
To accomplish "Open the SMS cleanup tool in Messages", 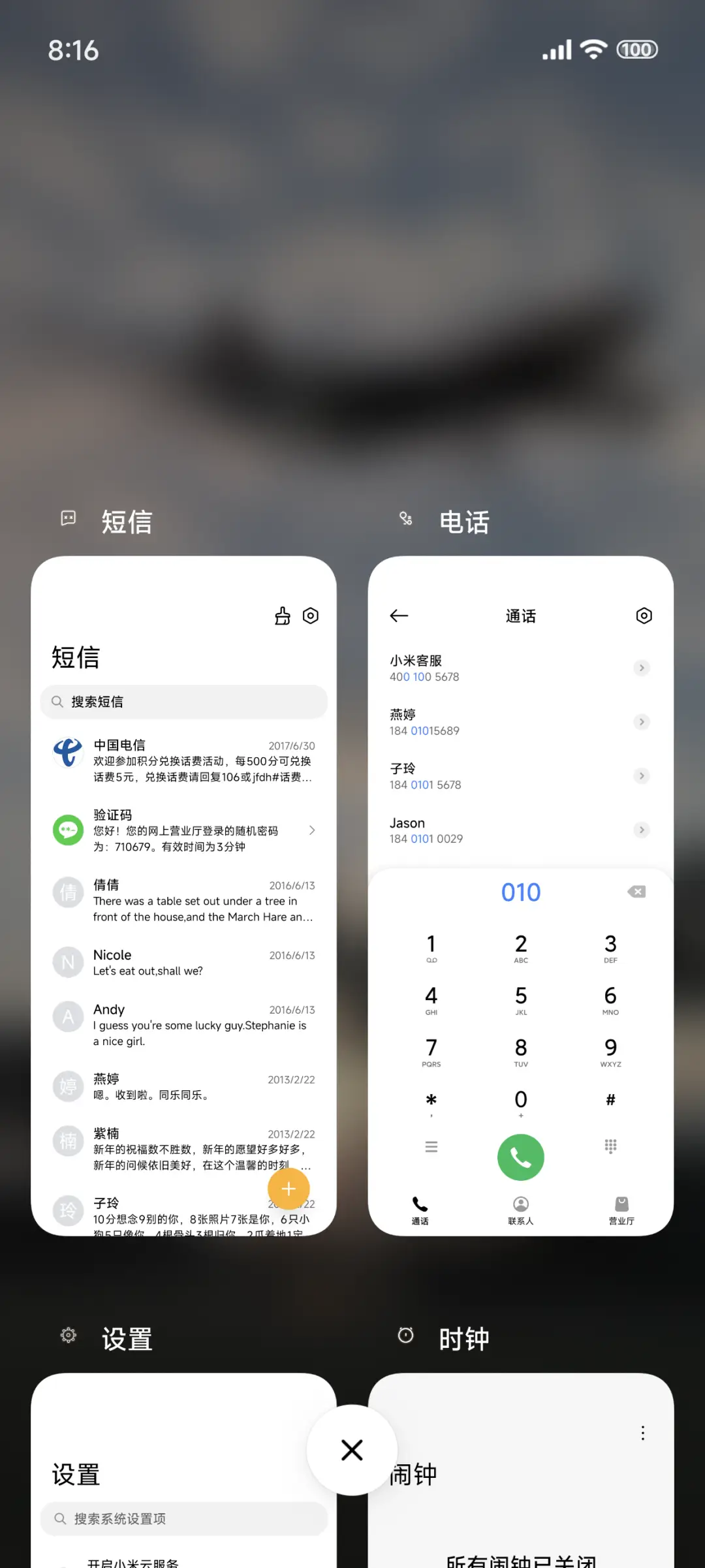I will 282,616.
